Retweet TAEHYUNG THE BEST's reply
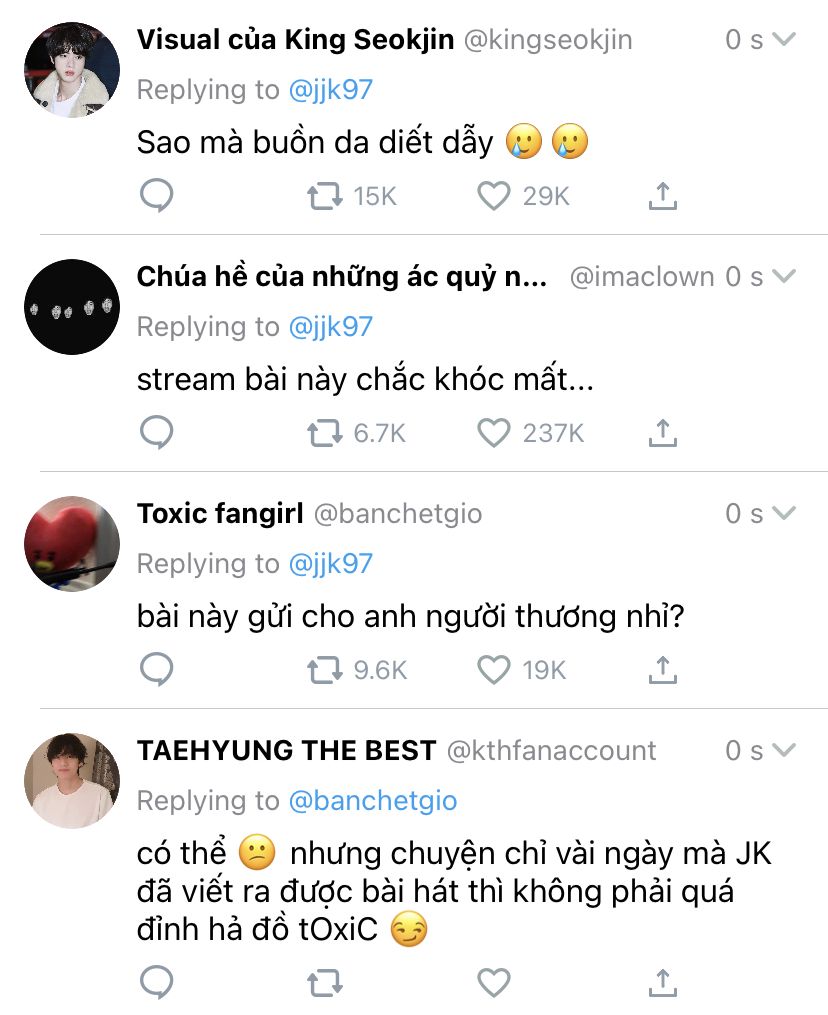The width and height of the screenshot is (828, 1015). tap(323, 983)
